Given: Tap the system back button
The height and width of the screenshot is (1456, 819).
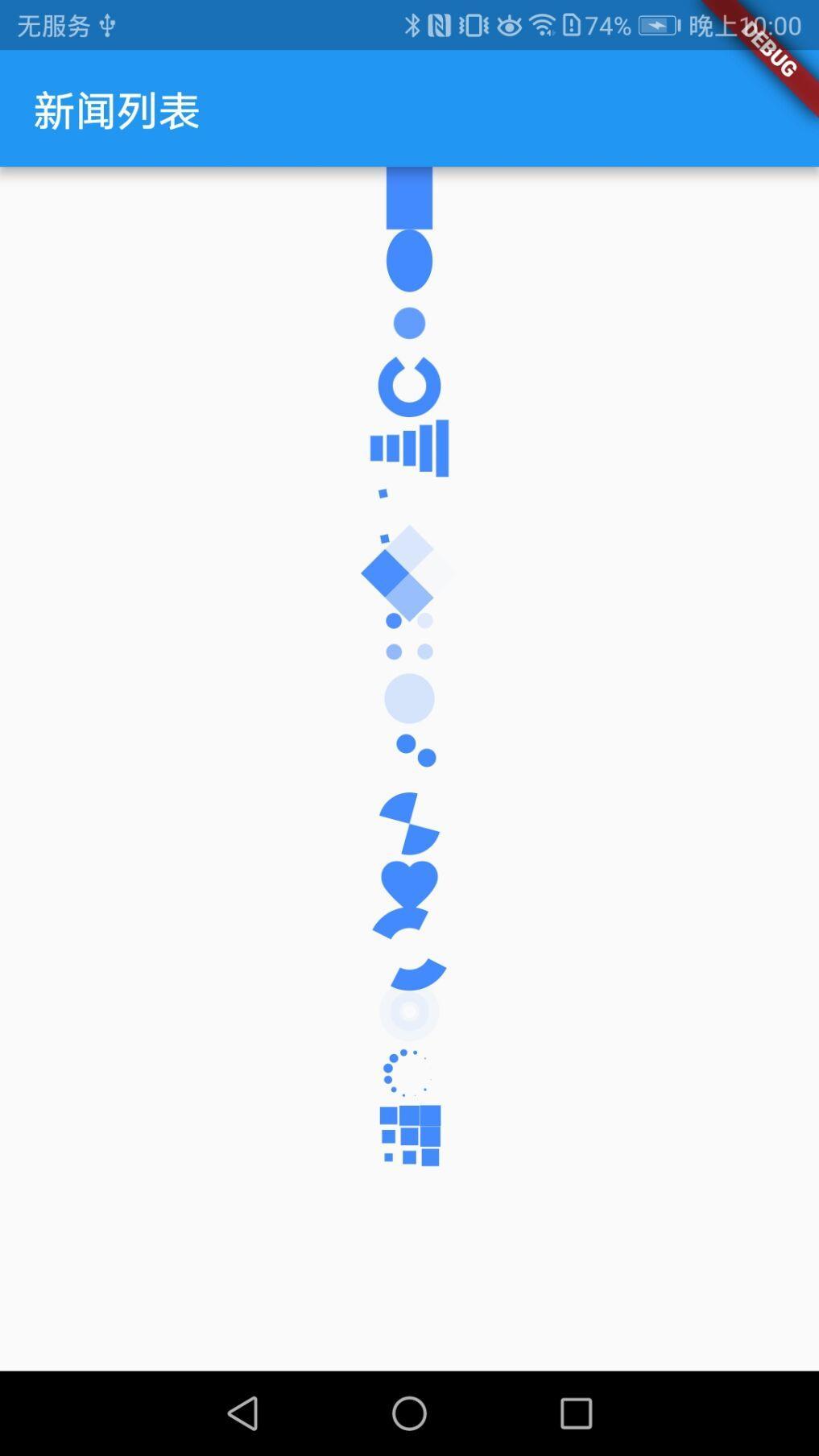Looking at the screenshot, I should click(x=243, y=1413).
